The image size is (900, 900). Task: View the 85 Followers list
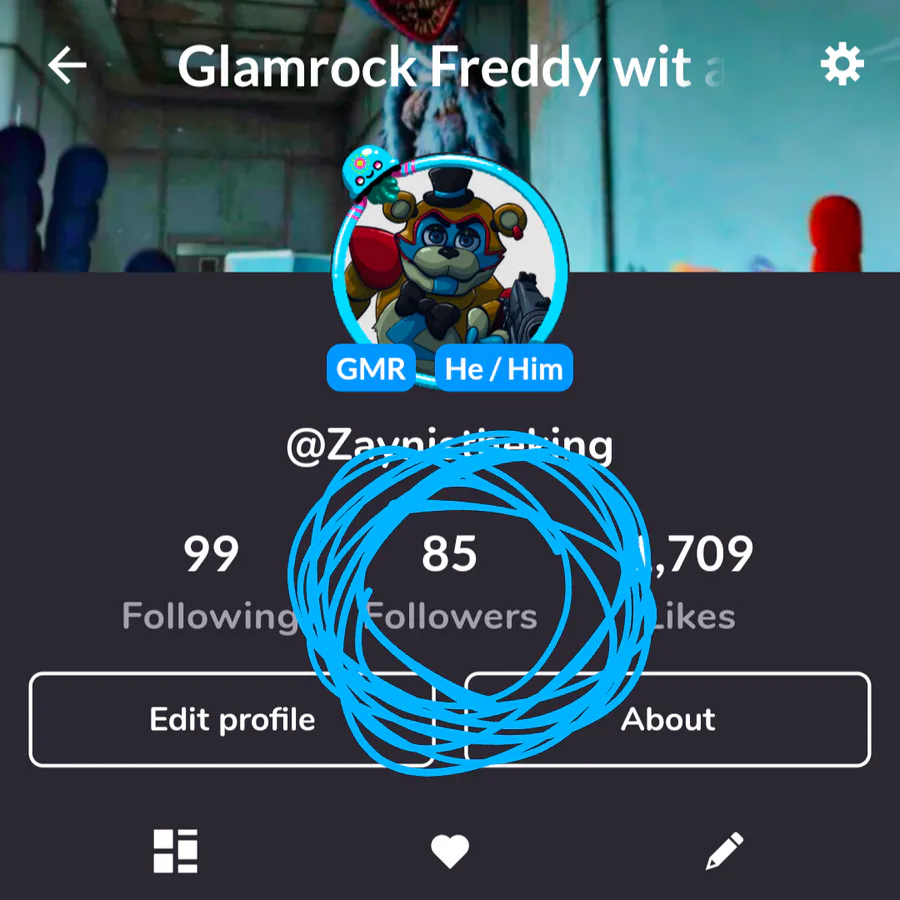click(449, 582)
